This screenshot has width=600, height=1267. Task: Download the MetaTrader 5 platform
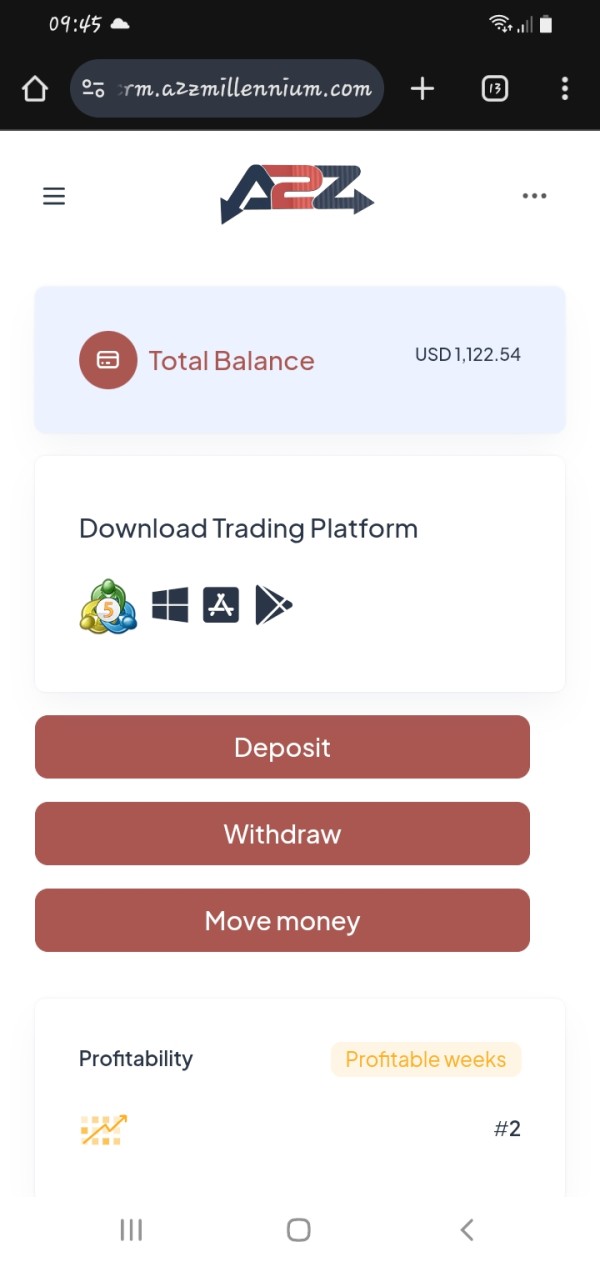point(108,606)
